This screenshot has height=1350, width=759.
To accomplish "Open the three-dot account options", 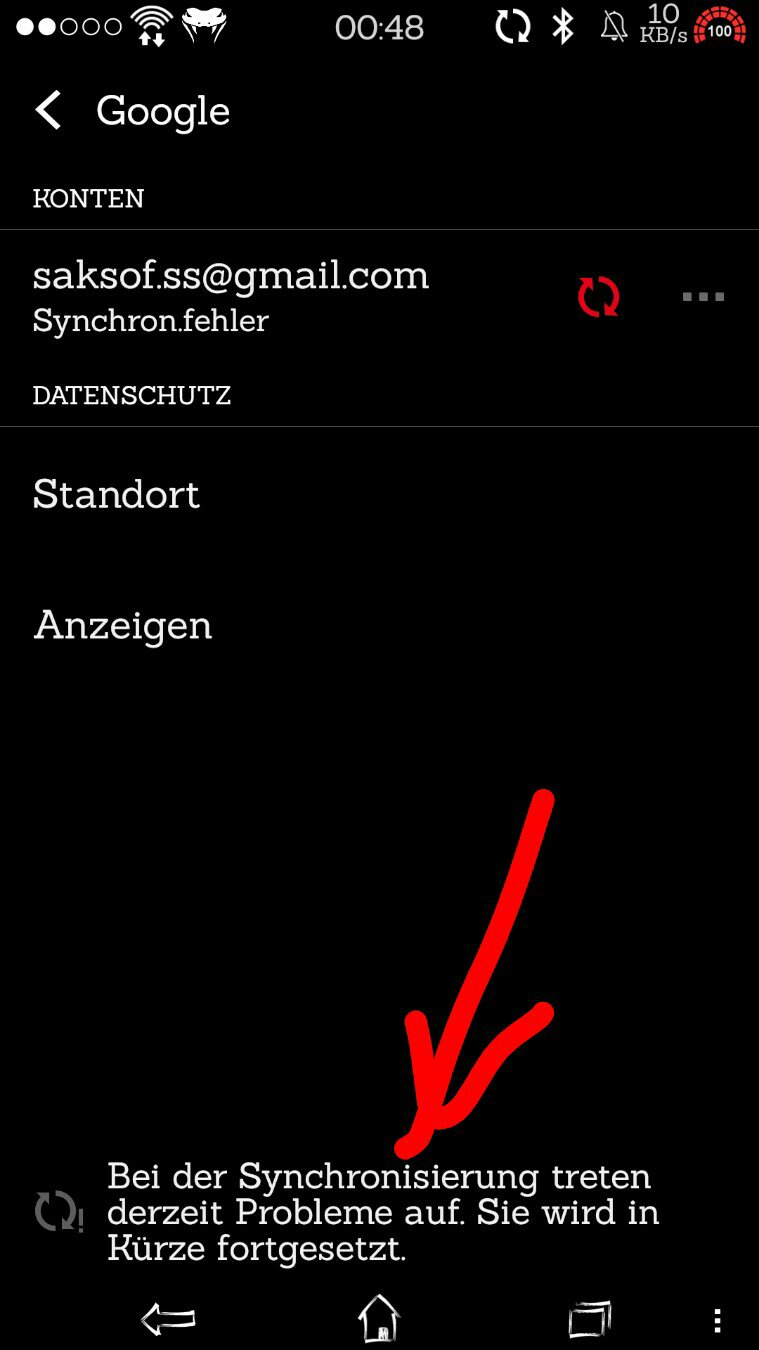I will [x=703, y=297].
